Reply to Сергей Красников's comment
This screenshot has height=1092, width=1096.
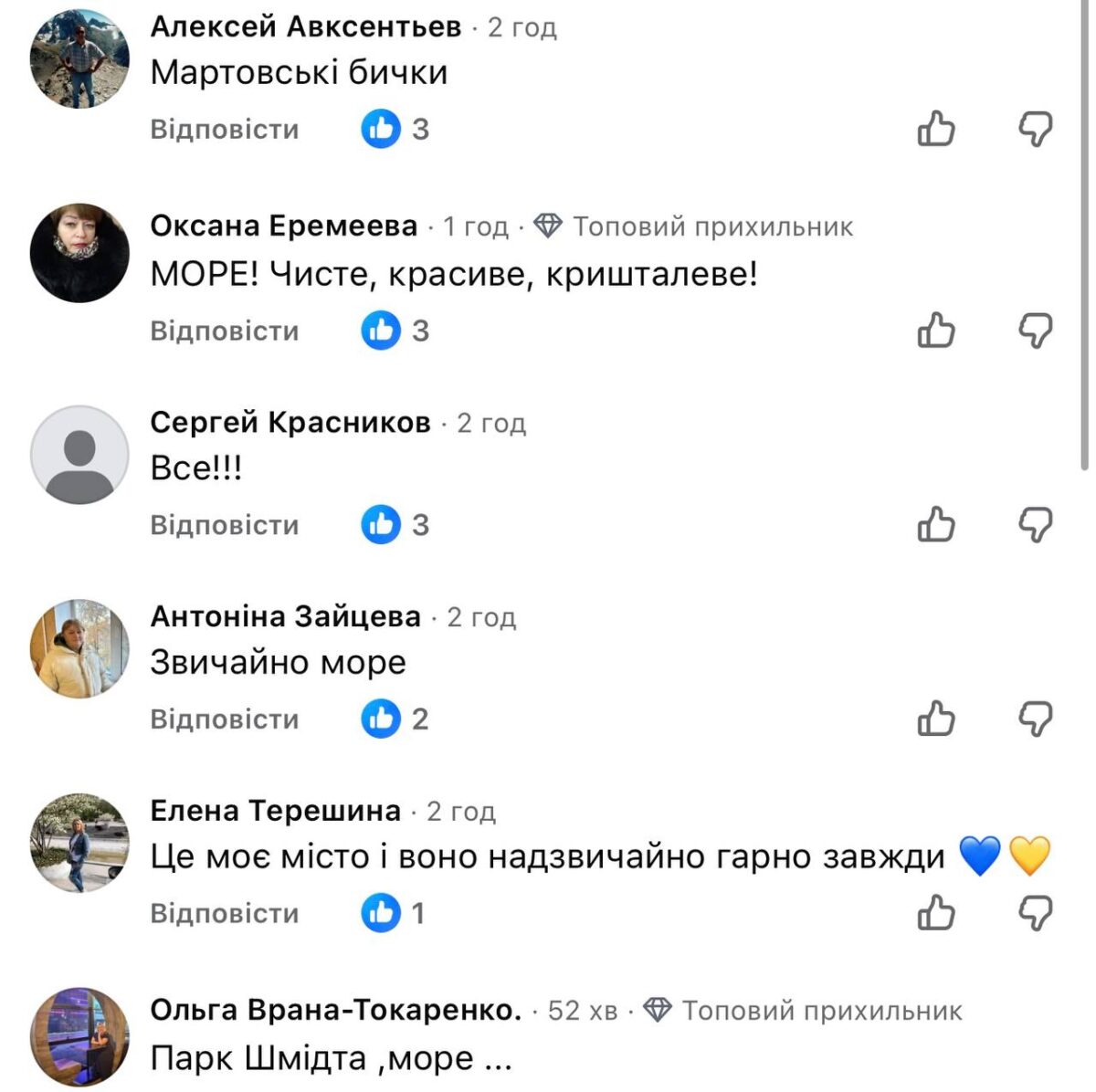tap(225, 525)
